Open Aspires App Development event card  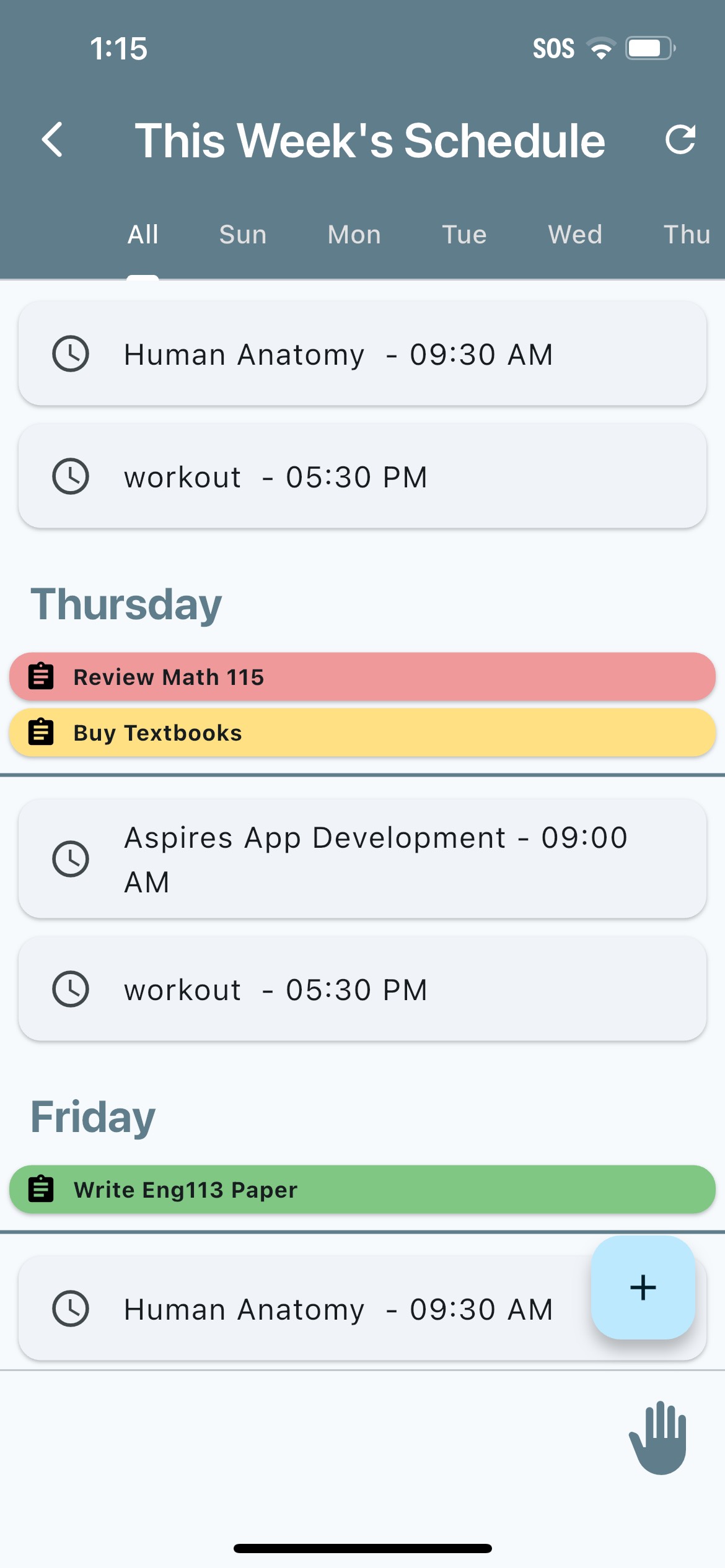tap(362, 859)
